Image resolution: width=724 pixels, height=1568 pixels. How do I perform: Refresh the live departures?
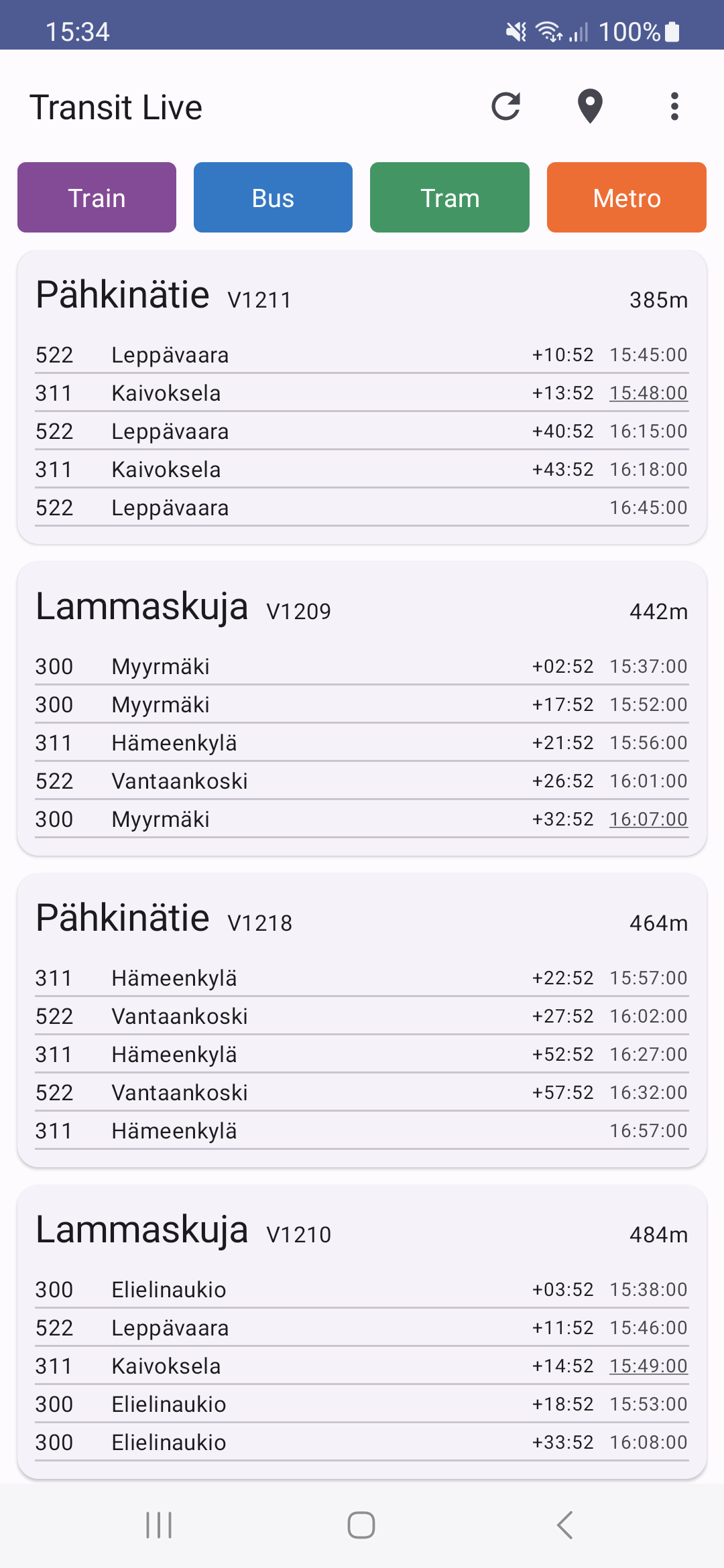click(505, 107)
